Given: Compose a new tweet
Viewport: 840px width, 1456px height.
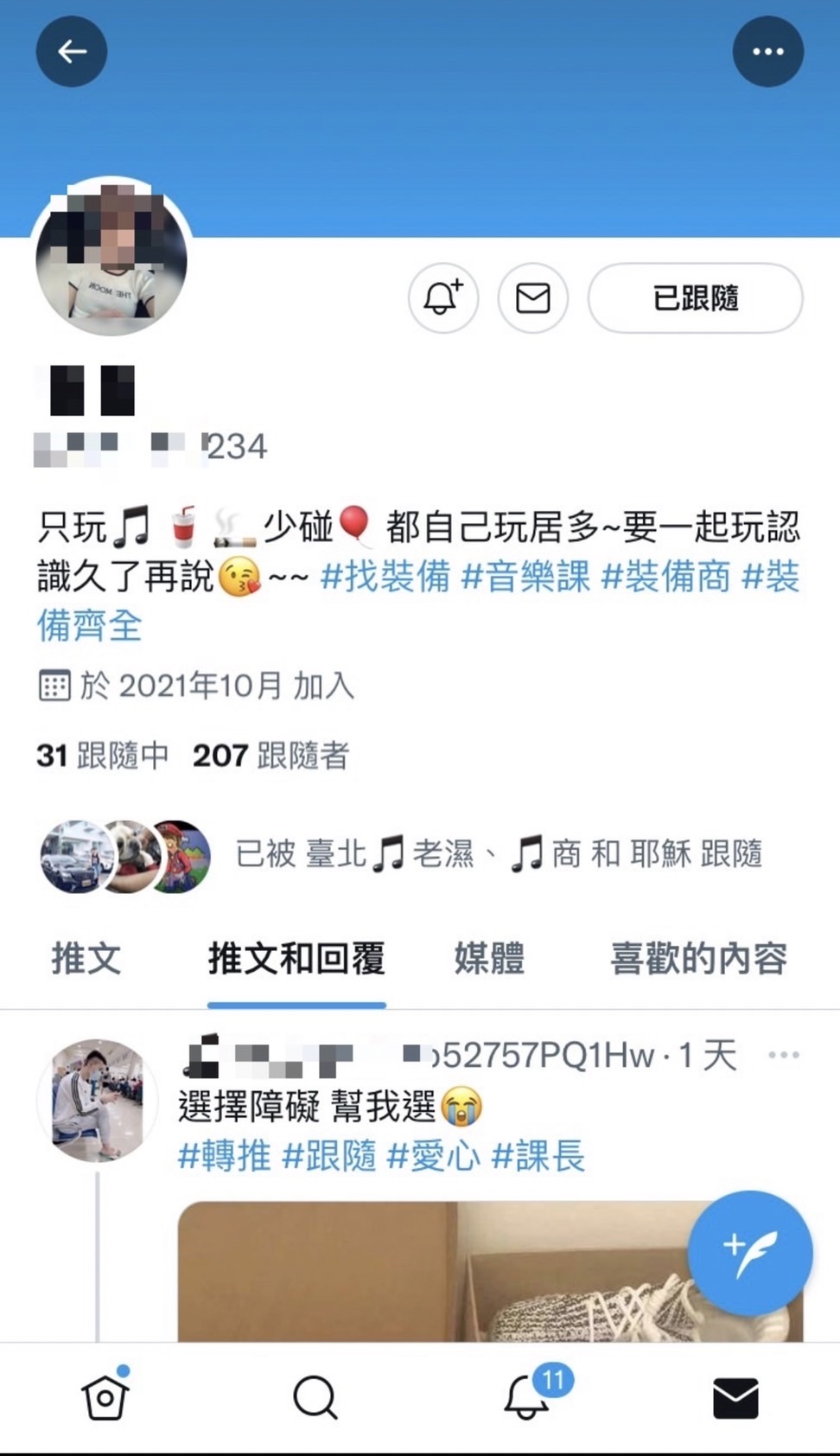Looking at the screenshot, I should [749, 1252].
